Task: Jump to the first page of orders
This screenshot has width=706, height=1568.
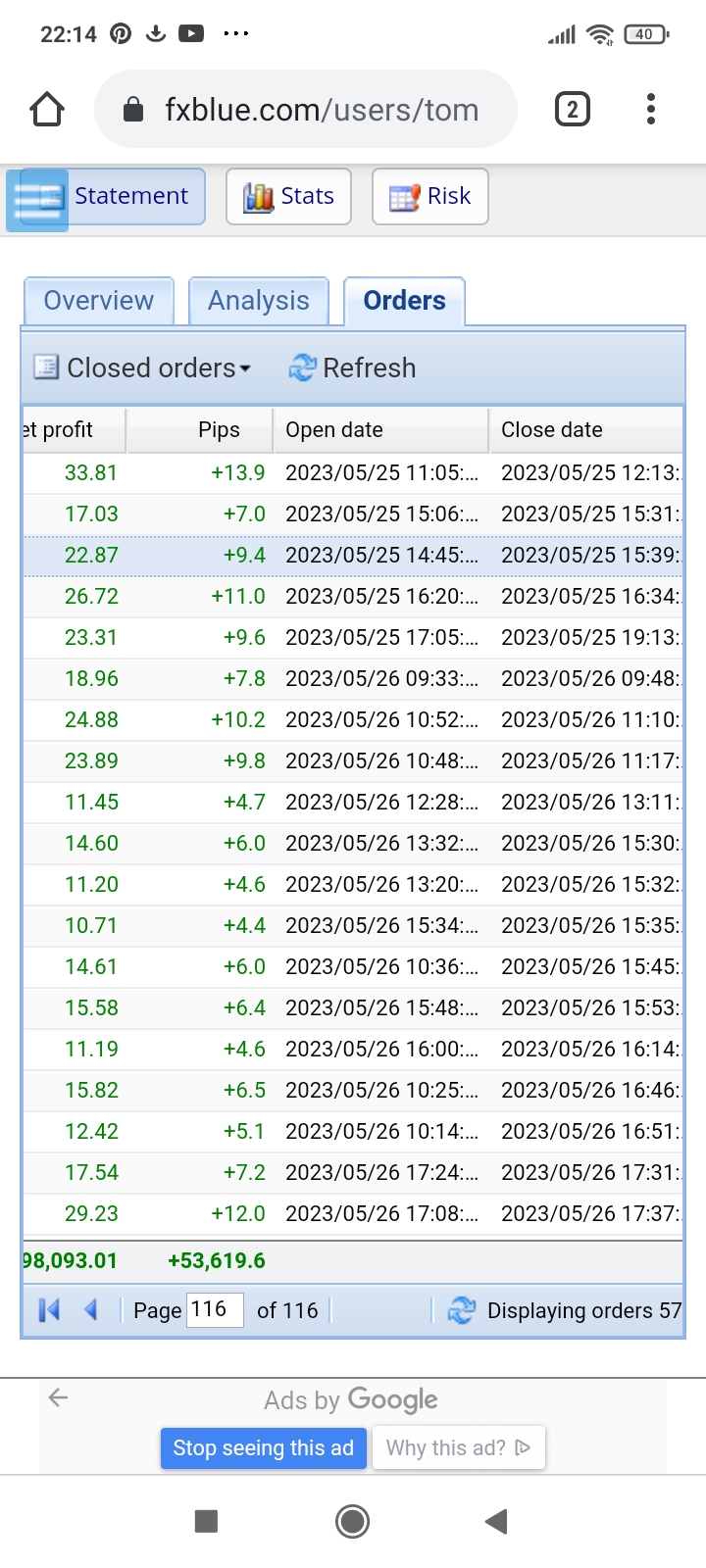Action: click(x=49, y=1310)
